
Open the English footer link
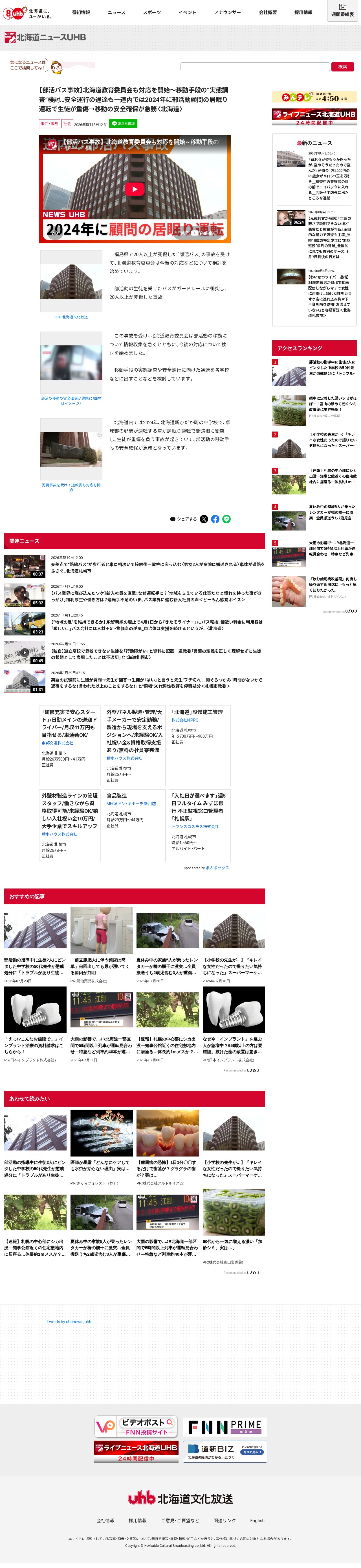pos(257,1521)
